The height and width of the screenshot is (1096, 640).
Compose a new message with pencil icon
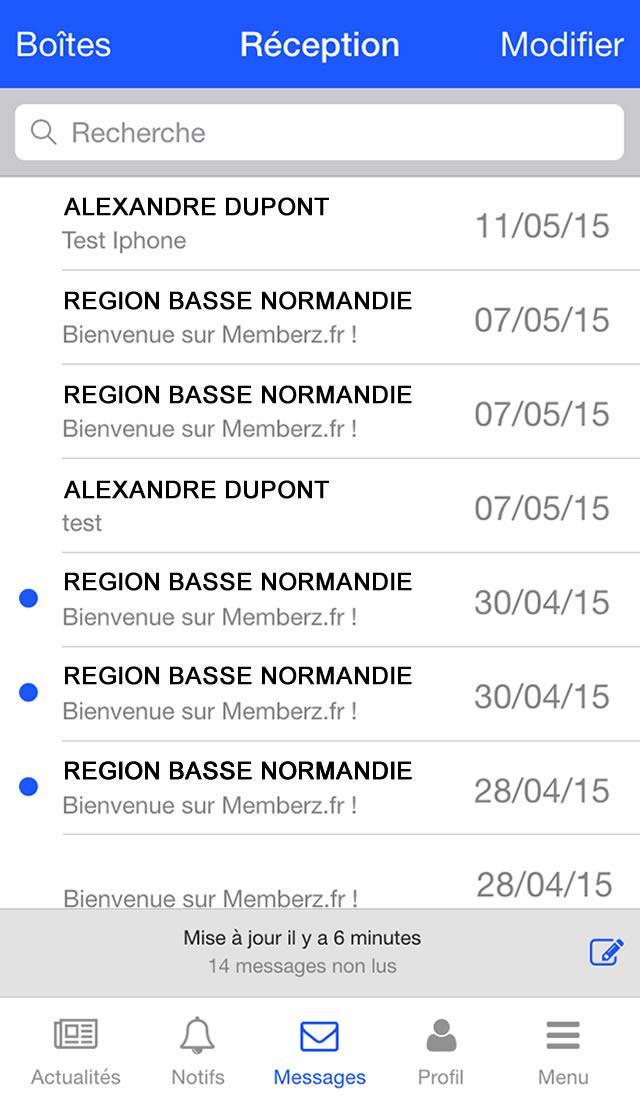[x=606, y=952]
